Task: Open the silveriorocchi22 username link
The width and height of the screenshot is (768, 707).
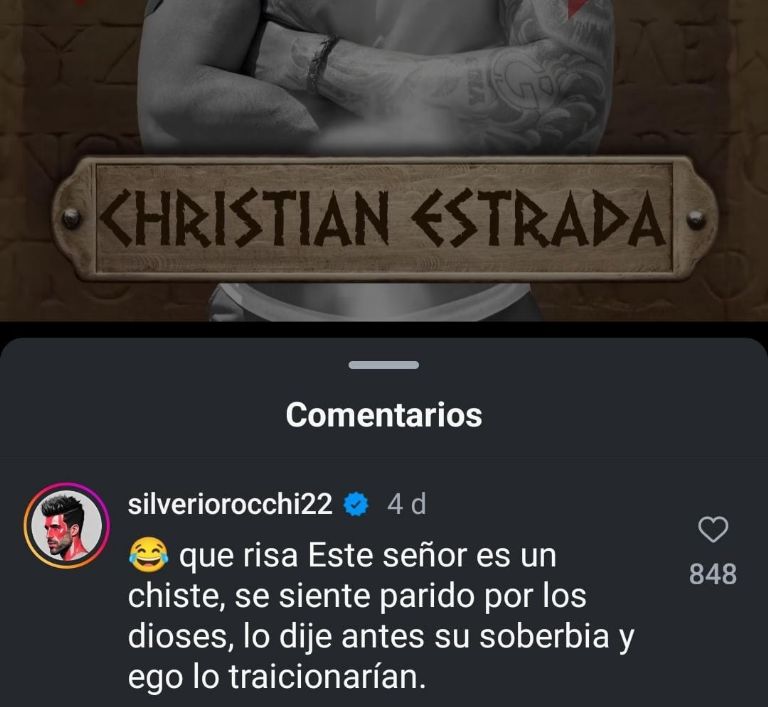Action: (x=230, y=505)
